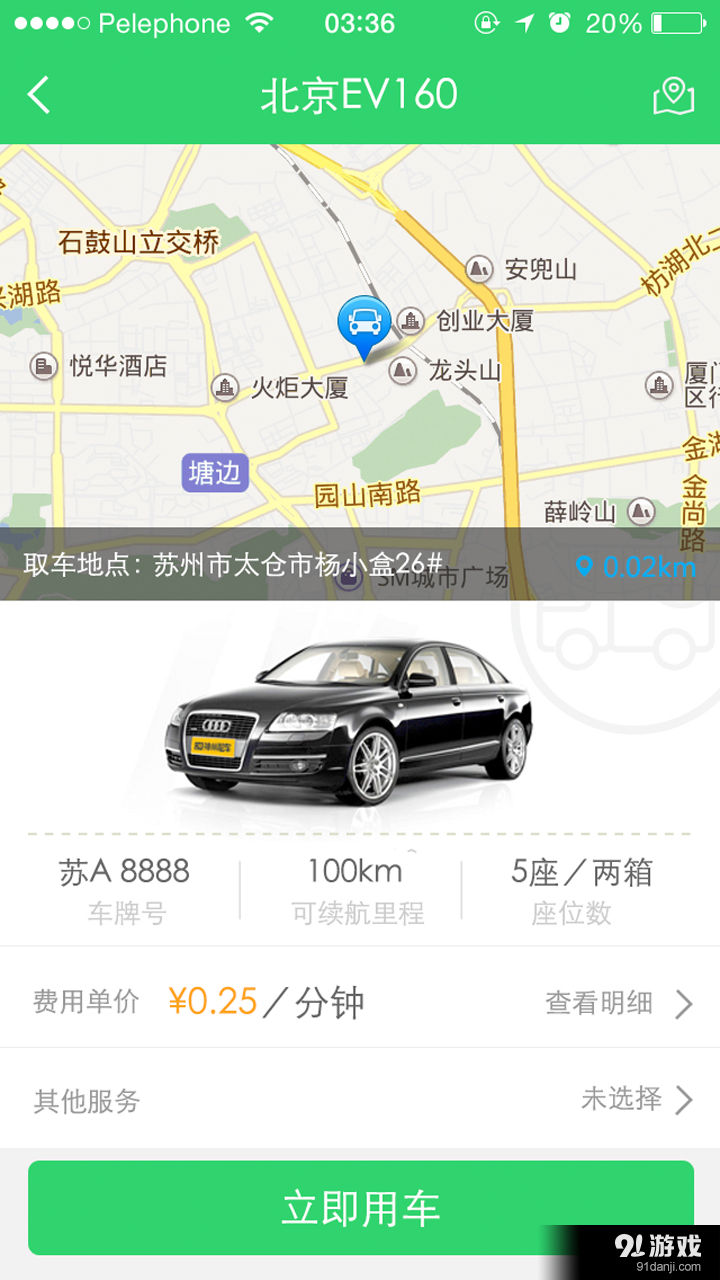Tap the mountain icon near 薛岭山
This screenshot has height=1280, width=720.
[x=640, y=509]
